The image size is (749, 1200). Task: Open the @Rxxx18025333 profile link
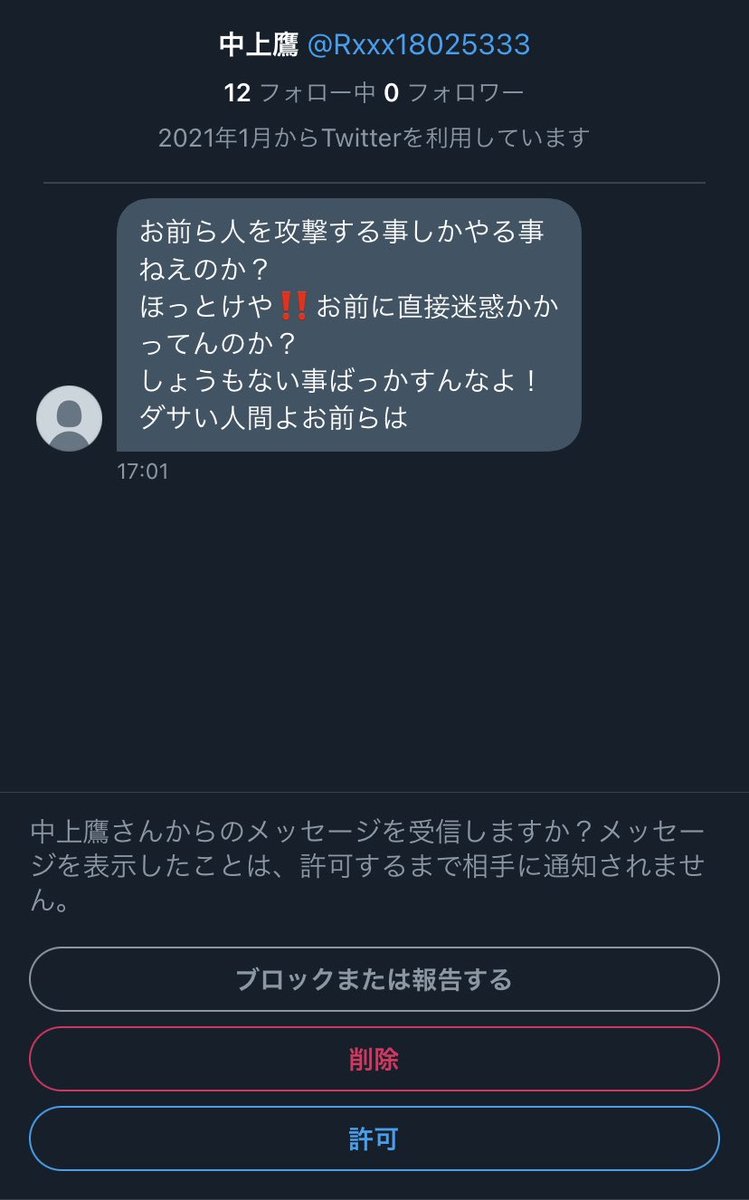418,45
